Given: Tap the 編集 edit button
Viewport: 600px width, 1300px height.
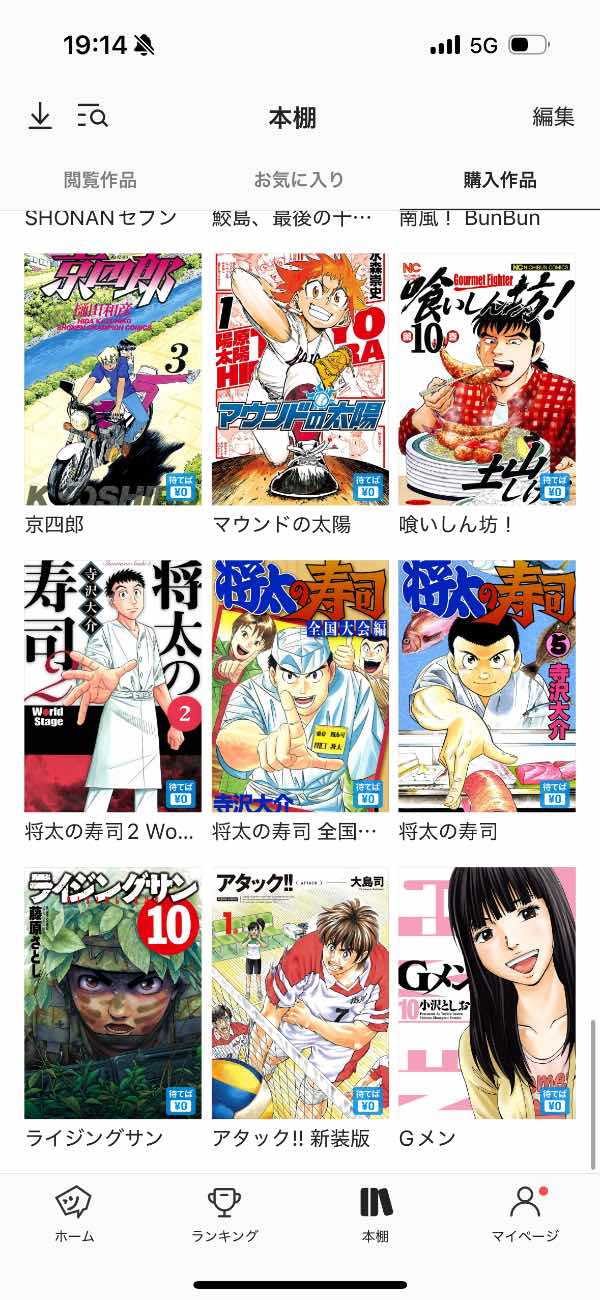Looking at the screenshot, I should [x=553, y=117].
